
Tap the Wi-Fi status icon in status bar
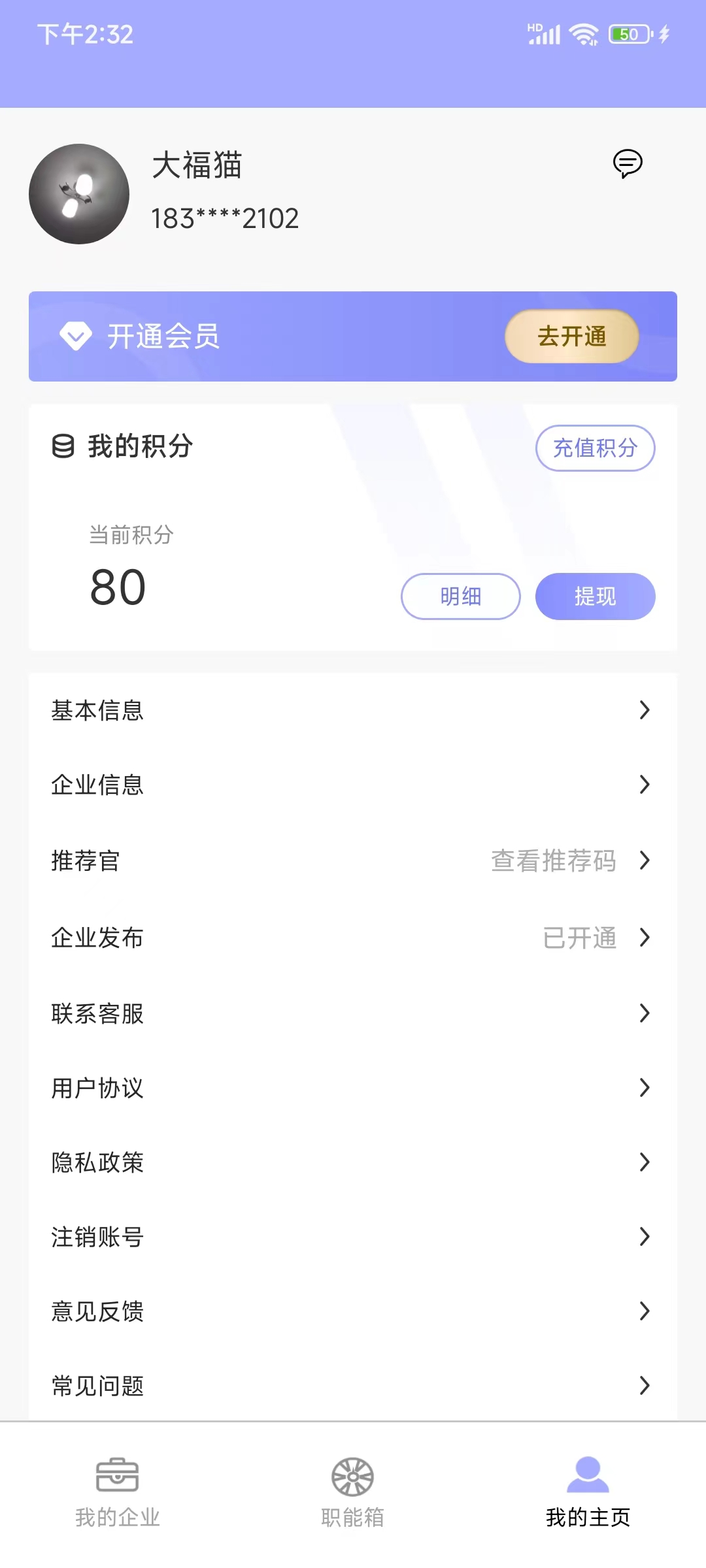click(x=584, y=33)
